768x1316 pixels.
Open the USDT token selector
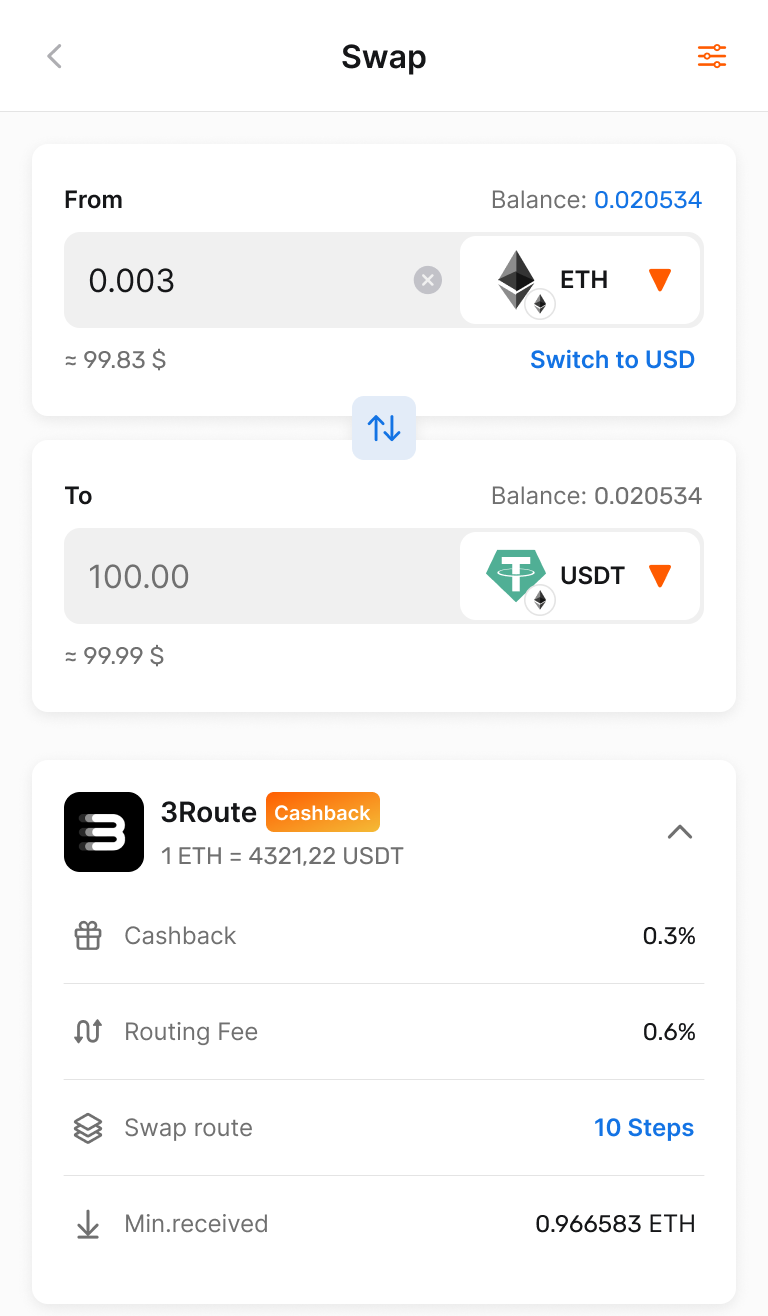[x=580, y=576]
